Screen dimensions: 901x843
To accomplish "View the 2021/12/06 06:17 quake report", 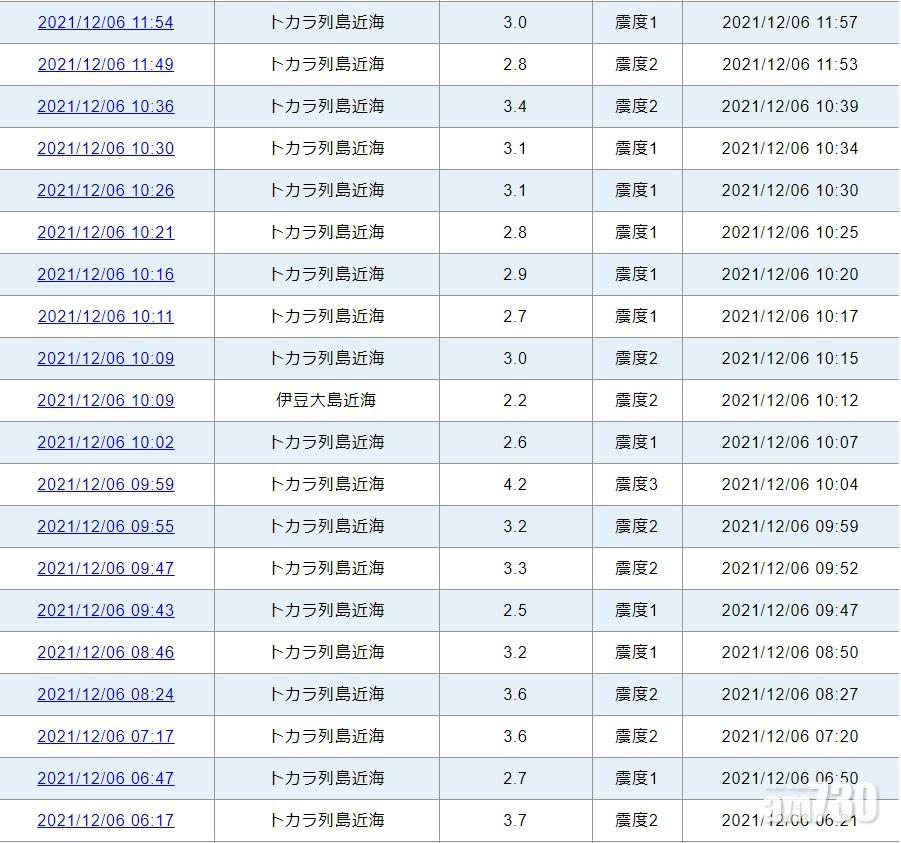I will [x=105, y=820].
